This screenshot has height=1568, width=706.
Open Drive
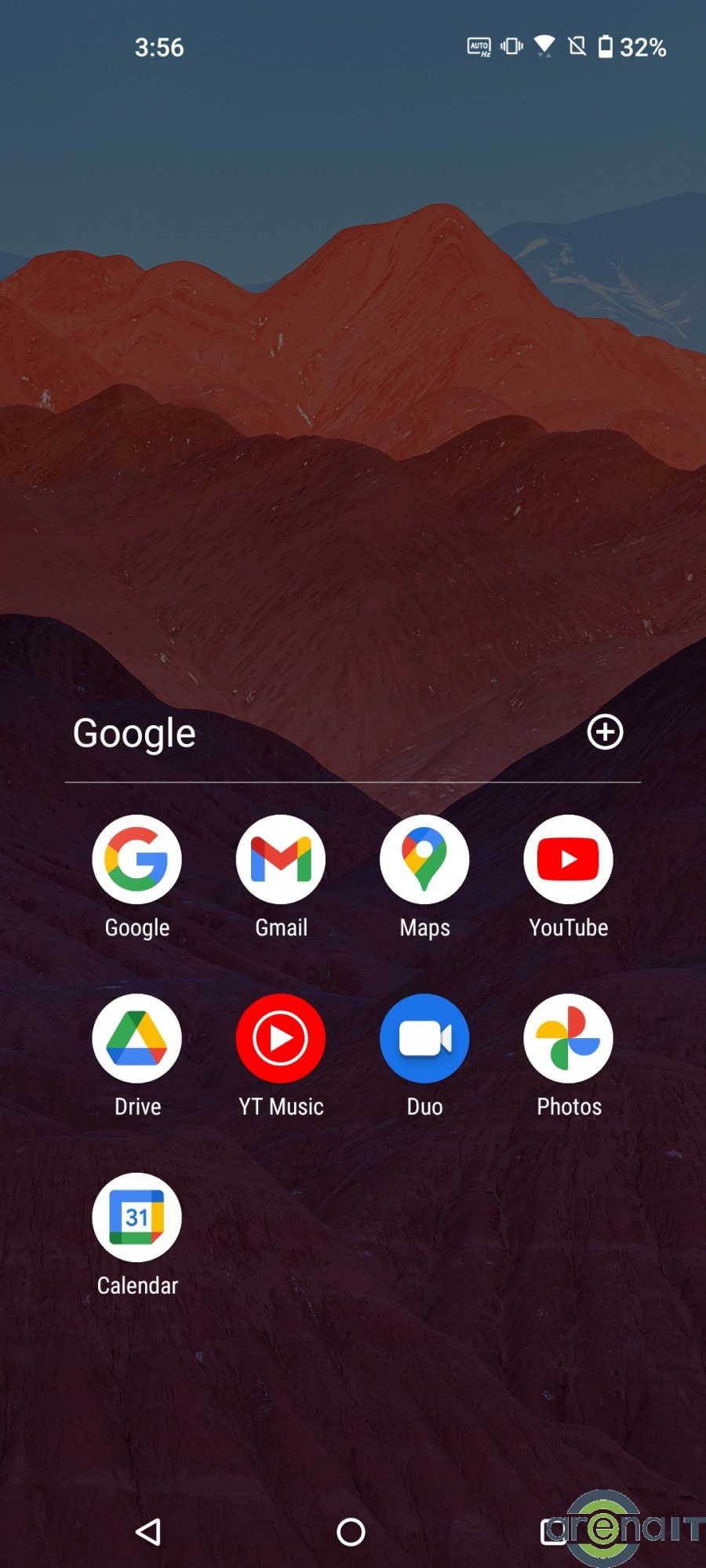[x=137, y=1039]
